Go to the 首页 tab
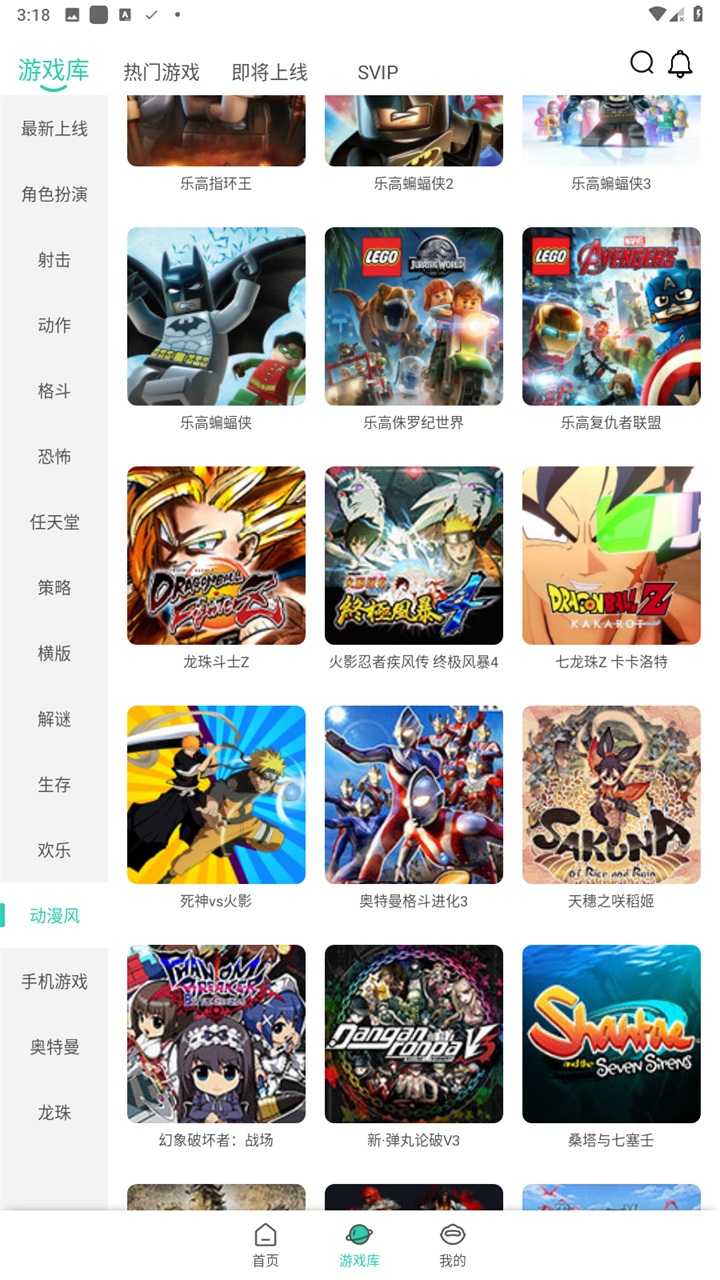The height and width of the screenshot is (1280, 720). click(265, 1245)
